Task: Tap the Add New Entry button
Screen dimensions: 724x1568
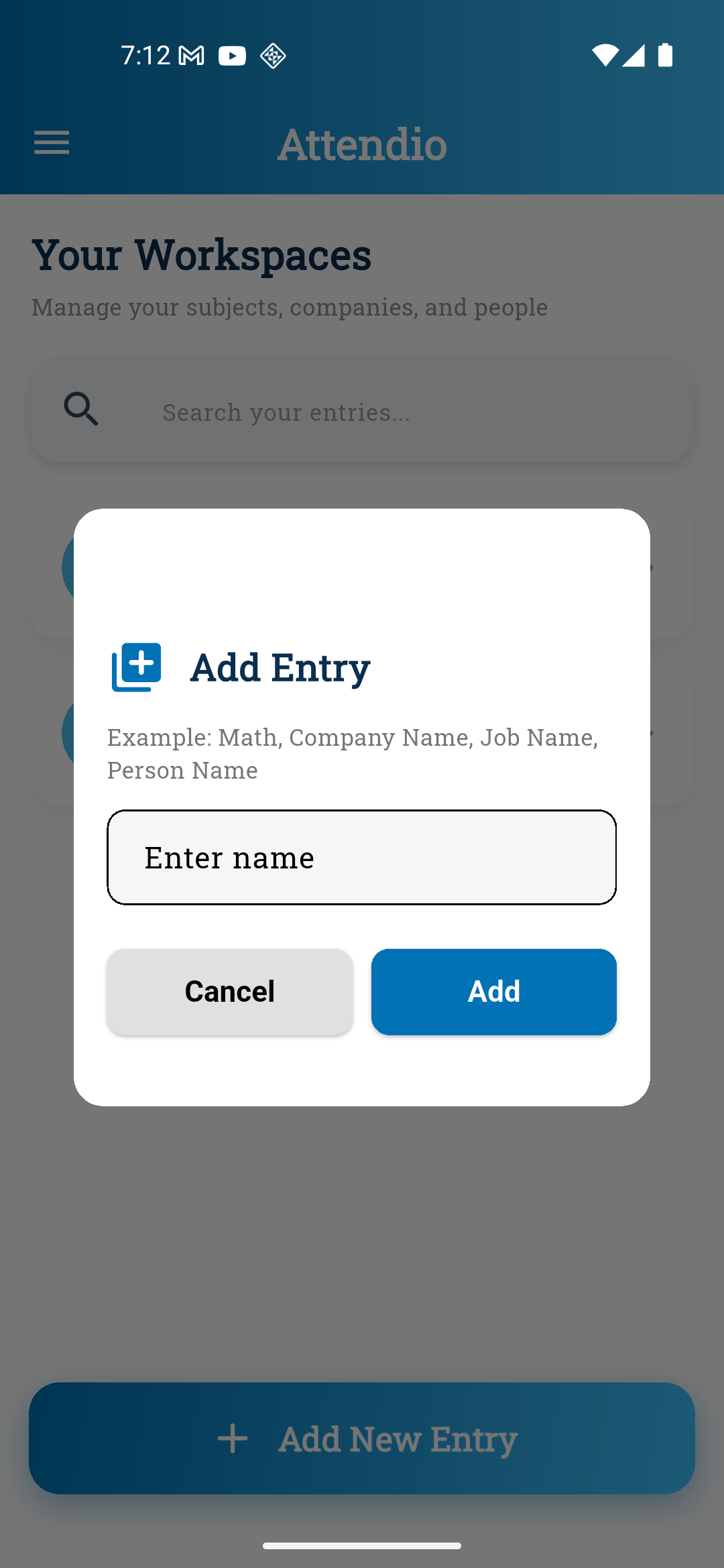Action: (x=362, y=1439)
